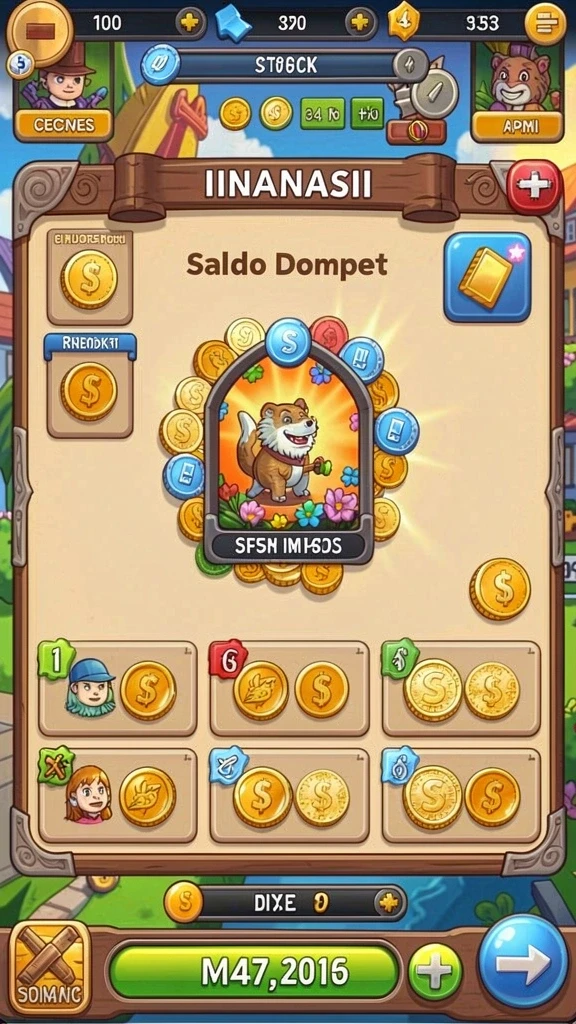Collect the loose gold coin at right

[500, 588]
